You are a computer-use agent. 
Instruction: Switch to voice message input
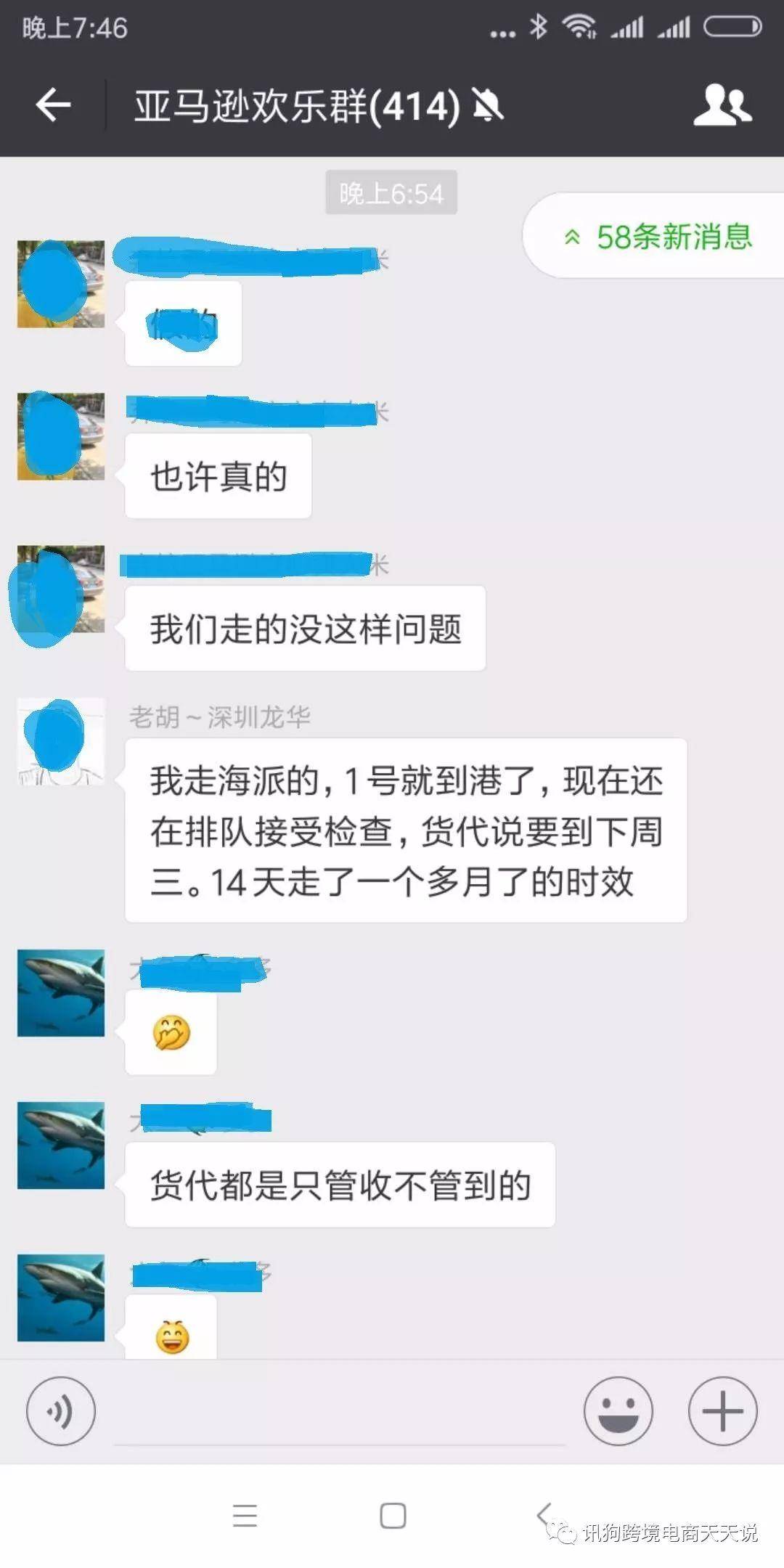61,1411
